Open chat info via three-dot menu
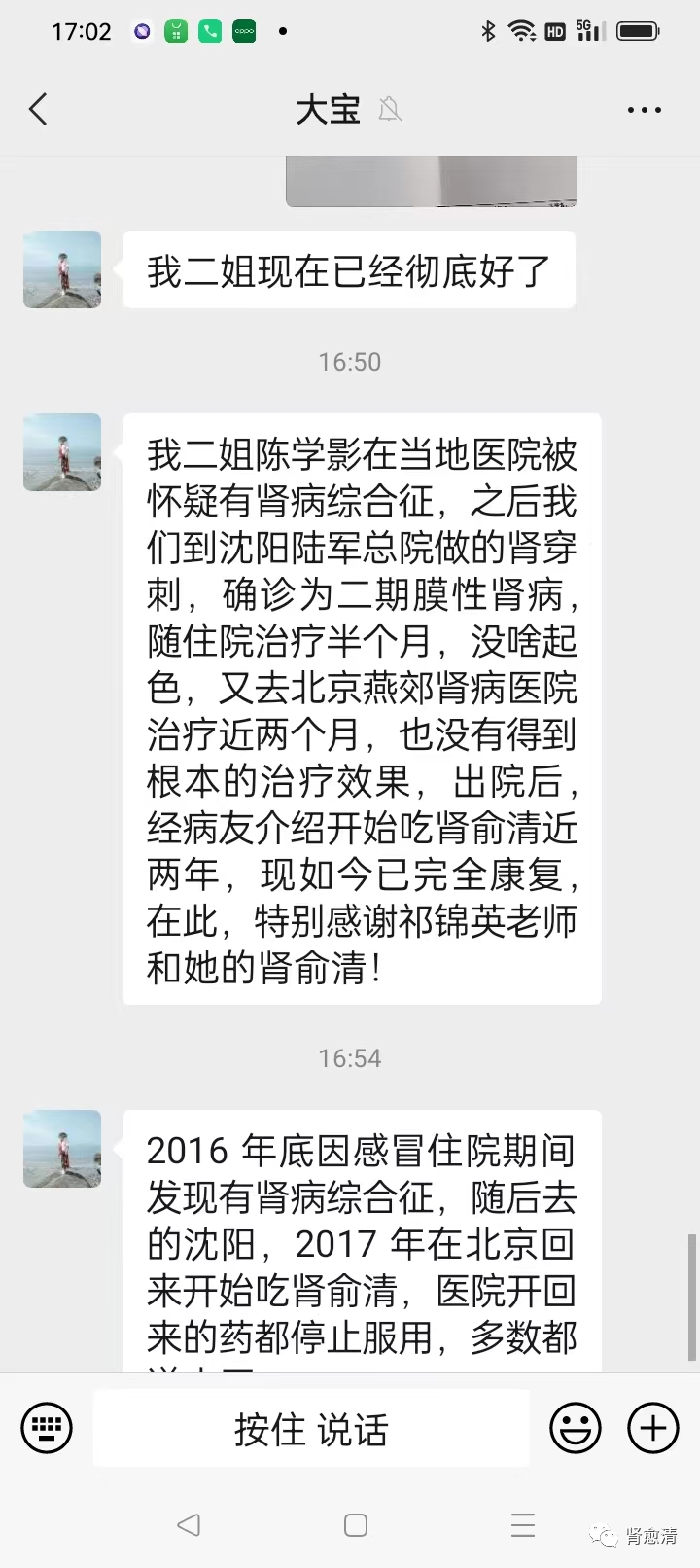Screen dimensions: 700x1568 (x=644, y=110)
